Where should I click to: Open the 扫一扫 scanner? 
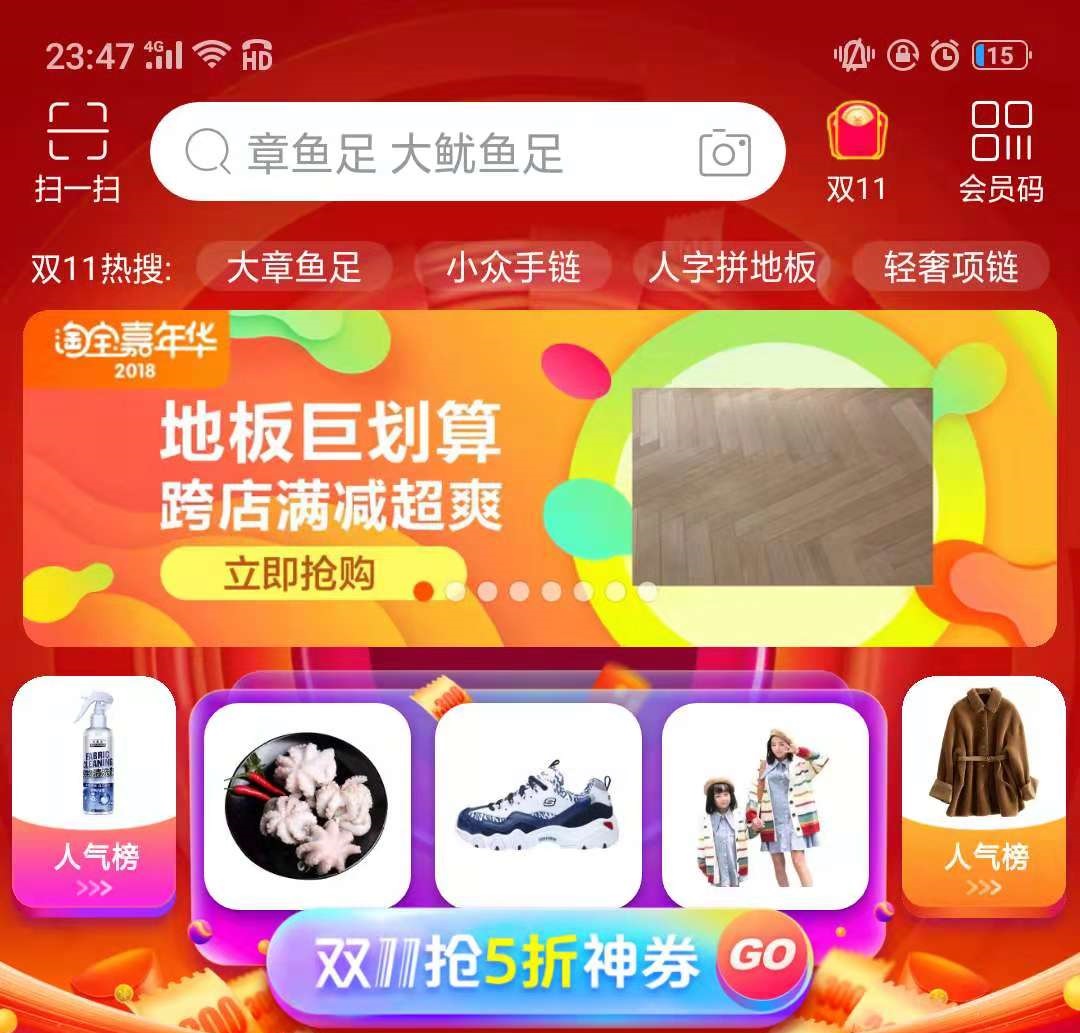[x=78, y=150]
